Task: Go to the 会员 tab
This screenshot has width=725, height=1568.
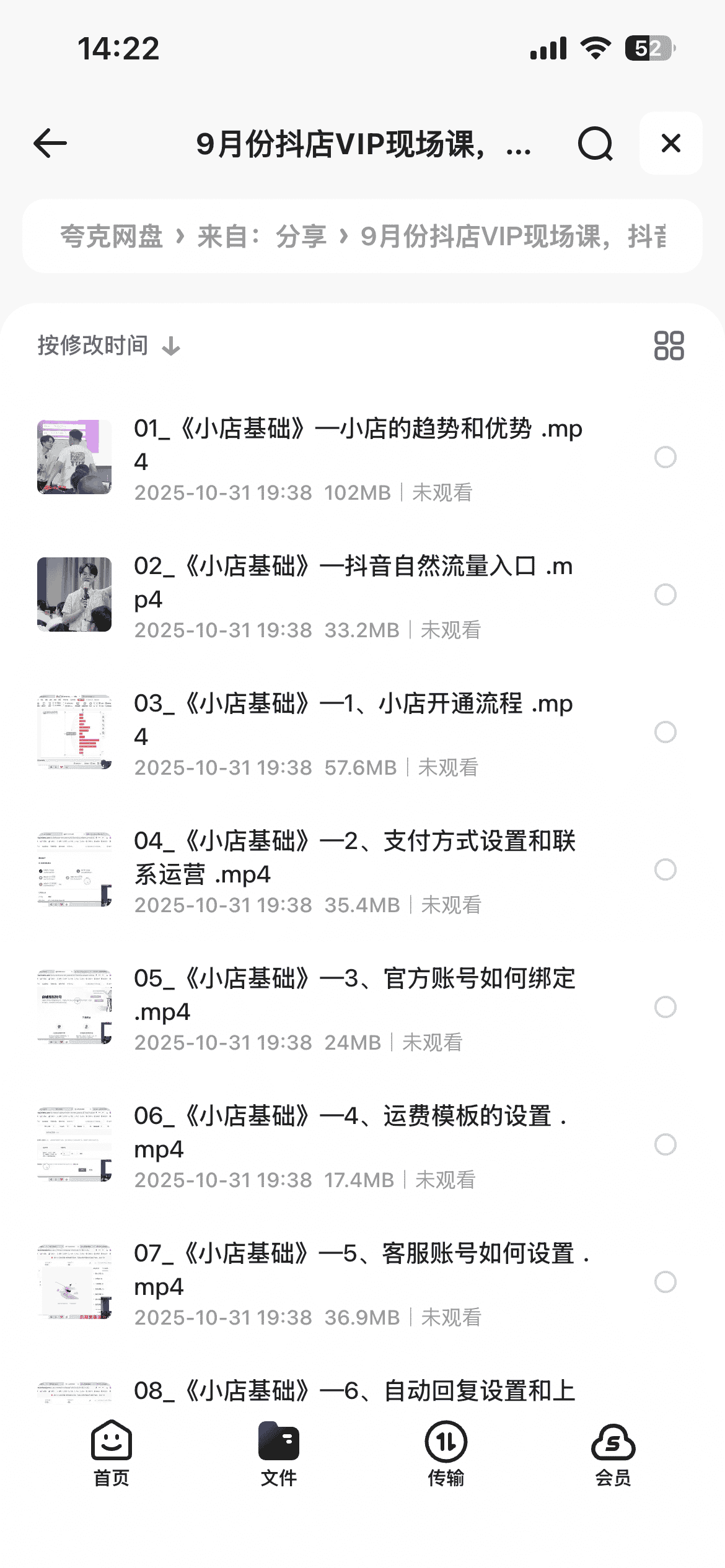Action: coord(613,1453)
